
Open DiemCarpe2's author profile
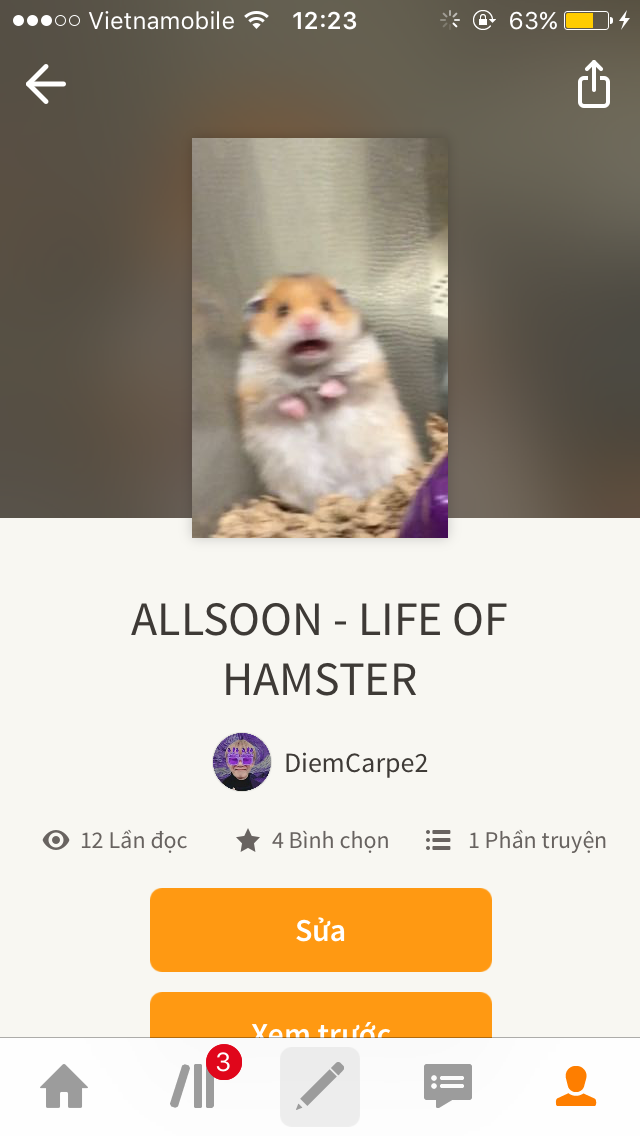[322, 763]
